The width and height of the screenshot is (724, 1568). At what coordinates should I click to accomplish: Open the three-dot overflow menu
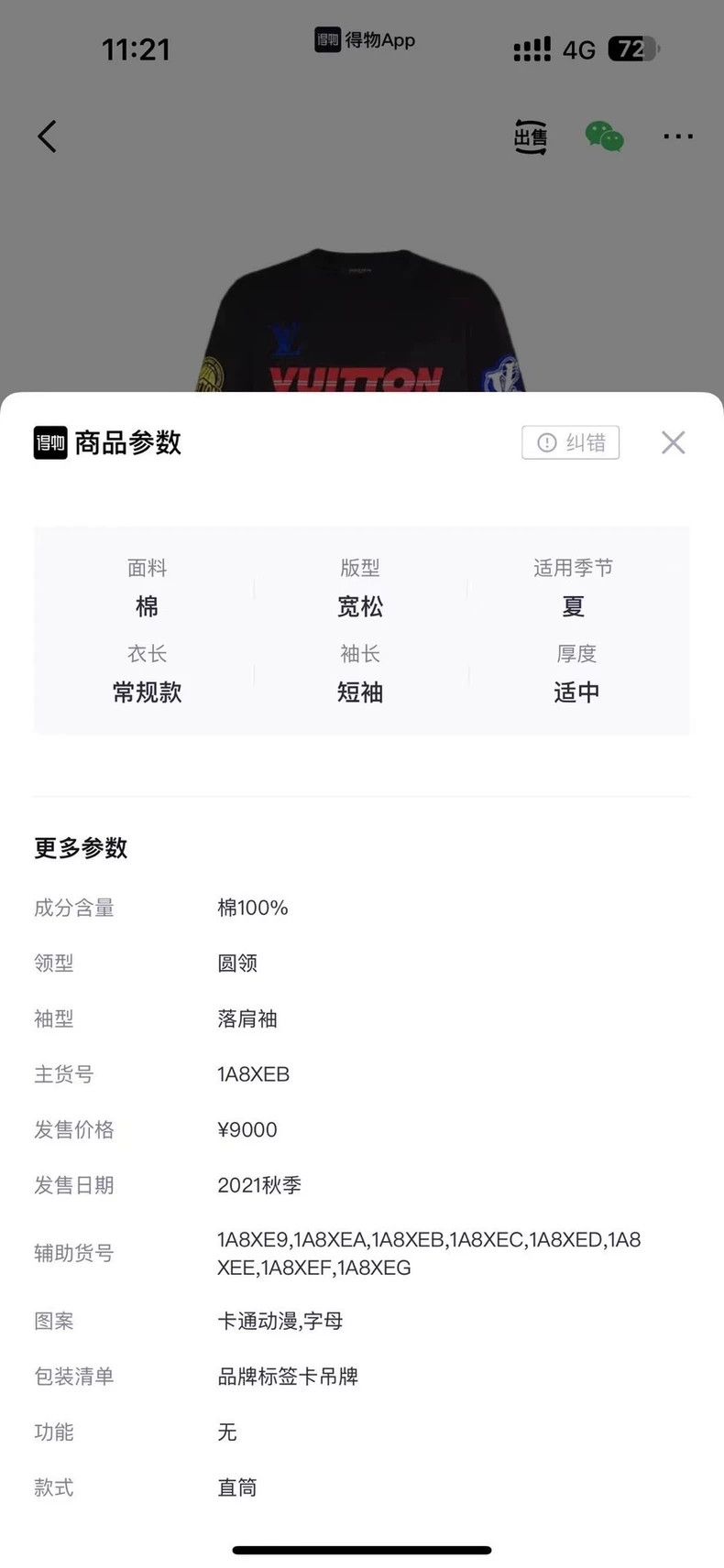678,136
